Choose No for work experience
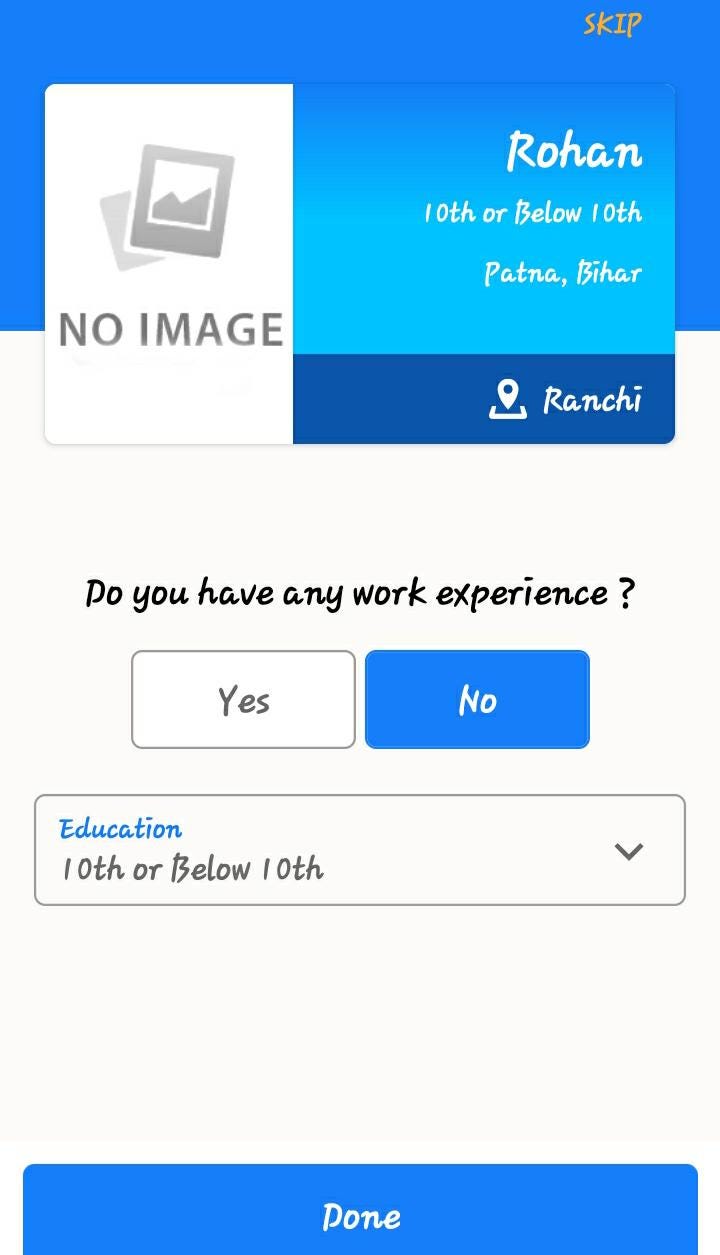This screenshot has width=720, height=1255. [477, 700]
